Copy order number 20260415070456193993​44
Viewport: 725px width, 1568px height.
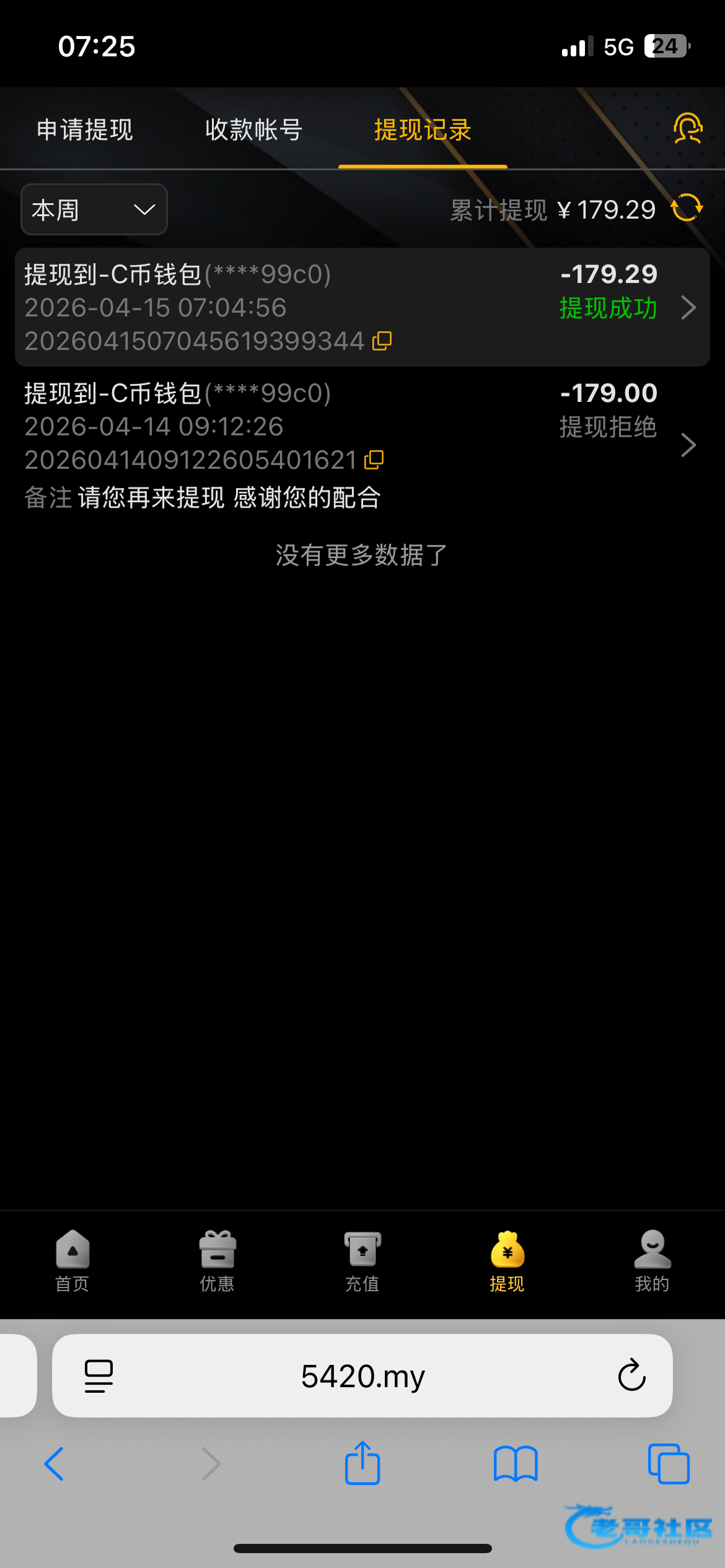click(382, 341)
